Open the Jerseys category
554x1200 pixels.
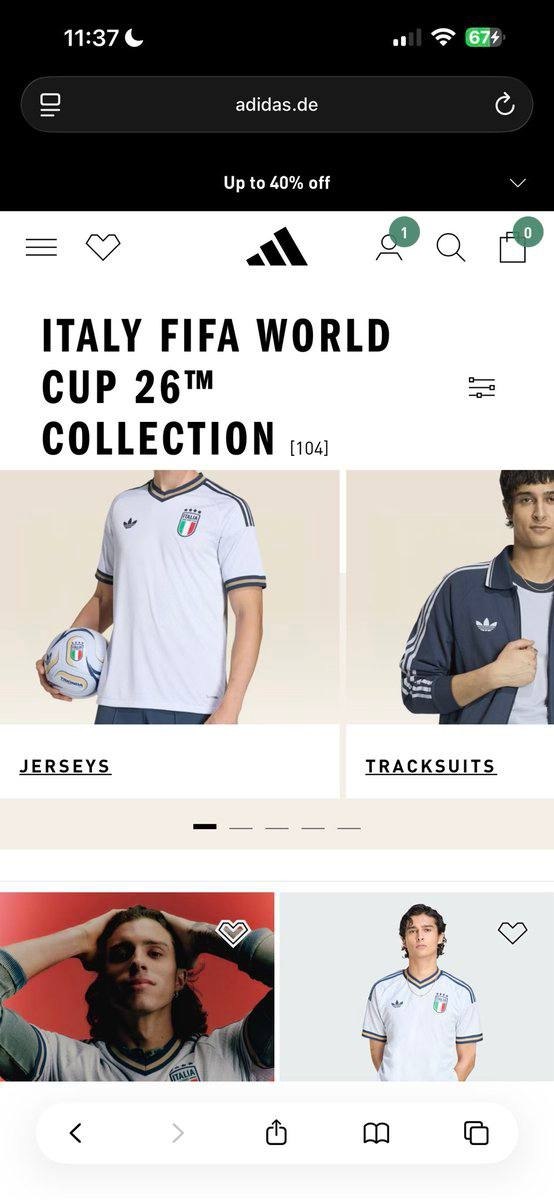[65, 767]
